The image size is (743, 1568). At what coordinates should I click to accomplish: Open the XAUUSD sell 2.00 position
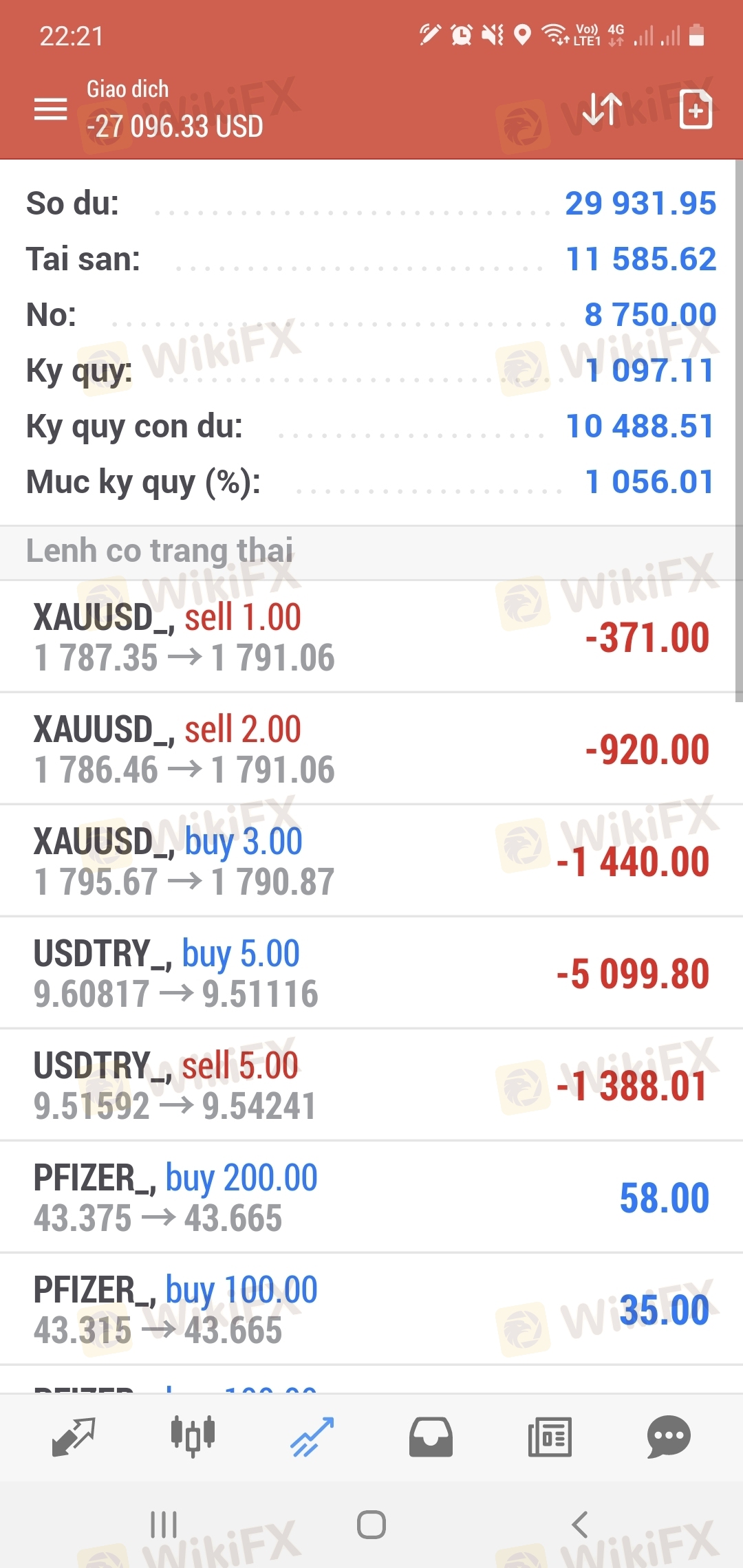[x=371, y=749]
